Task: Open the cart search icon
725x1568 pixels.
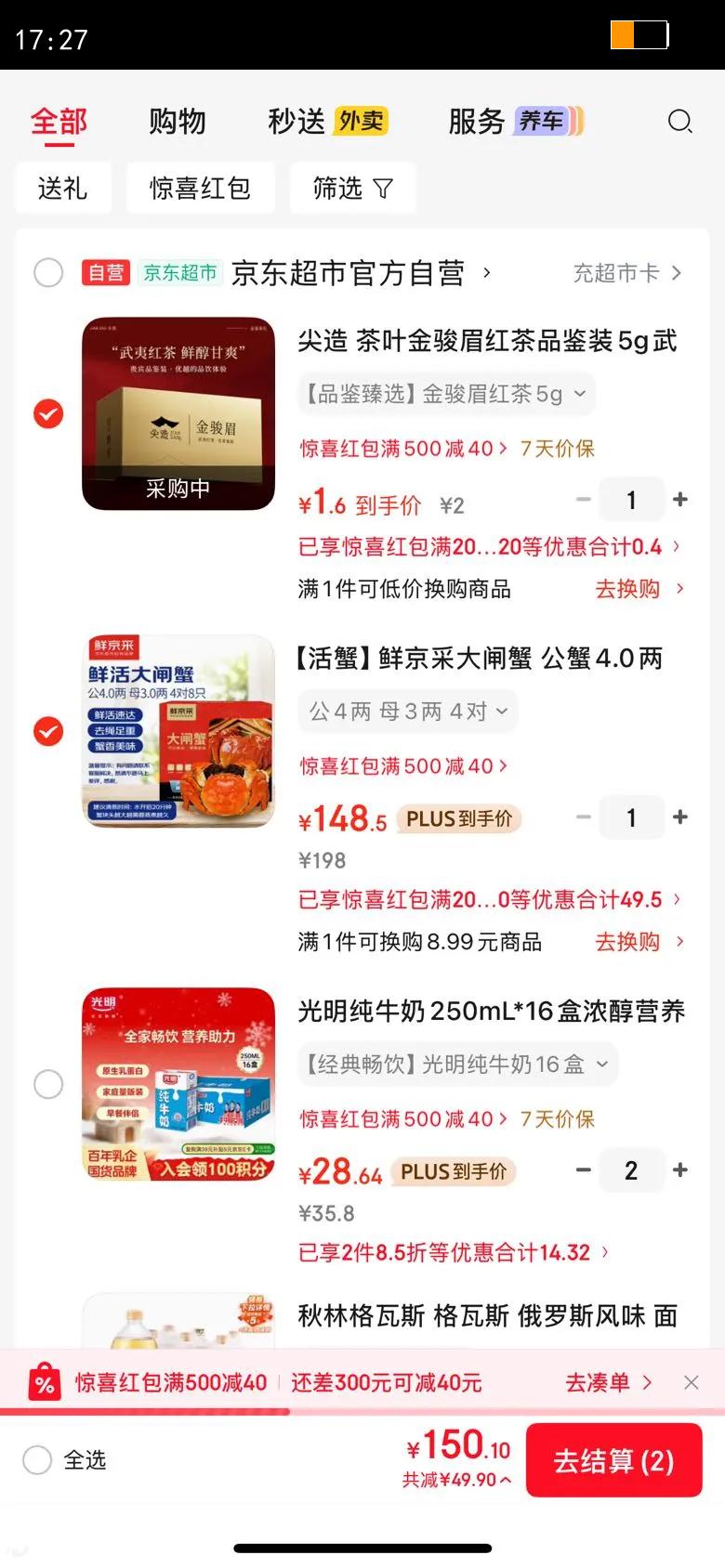Action: [679, 122]
